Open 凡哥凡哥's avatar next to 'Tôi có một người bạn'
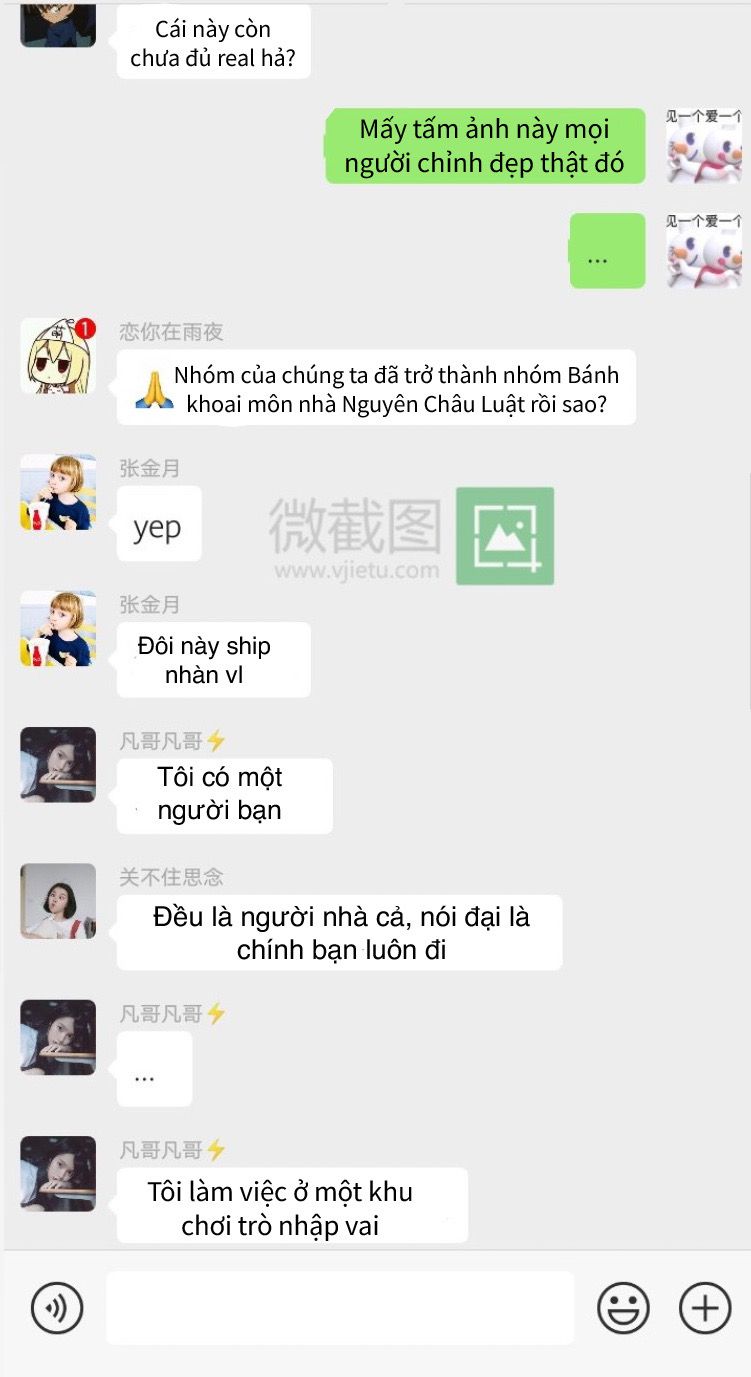 [x=58, y=765]
